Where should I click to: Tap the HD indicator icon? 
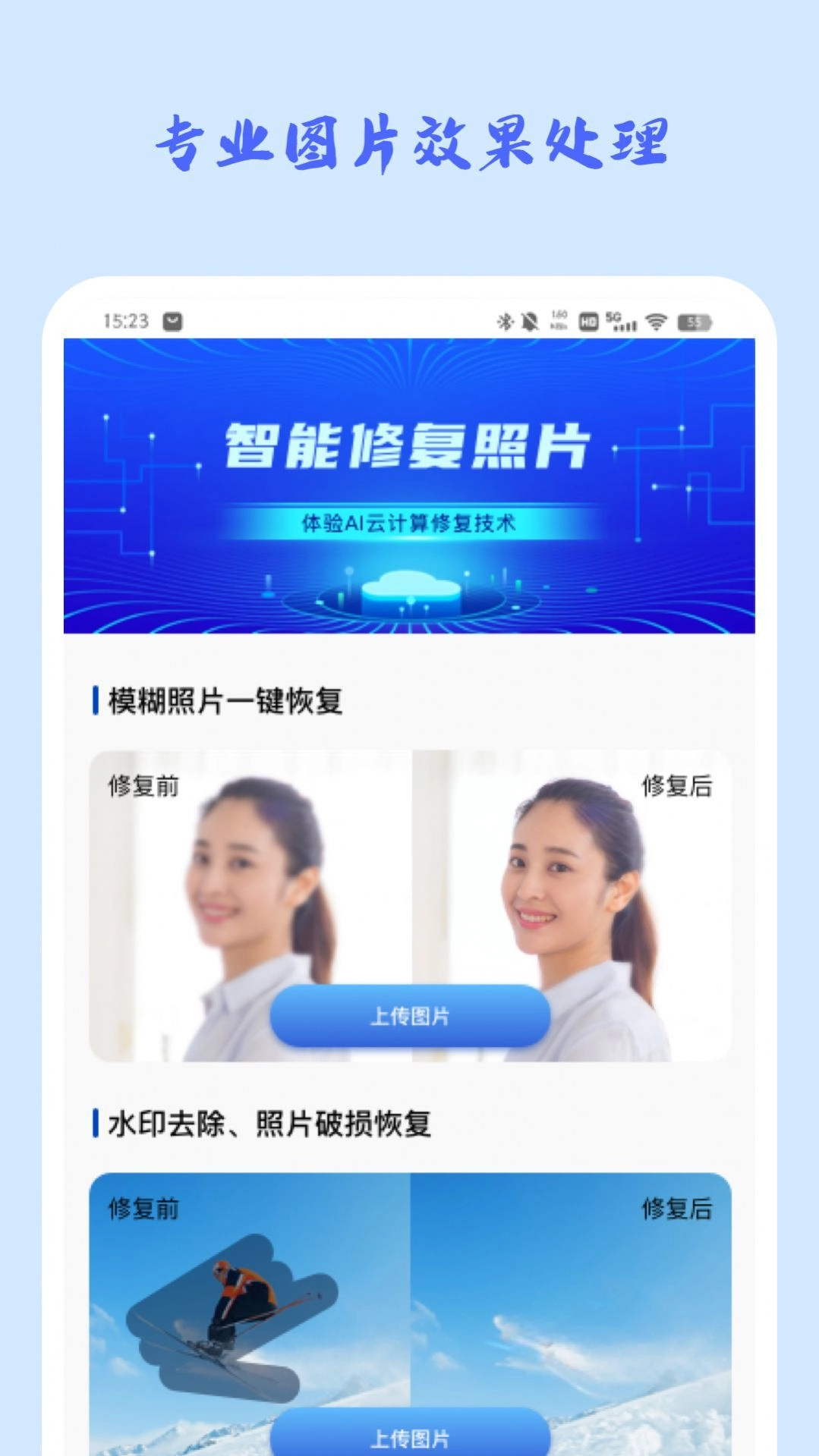(x=587, y=321)
